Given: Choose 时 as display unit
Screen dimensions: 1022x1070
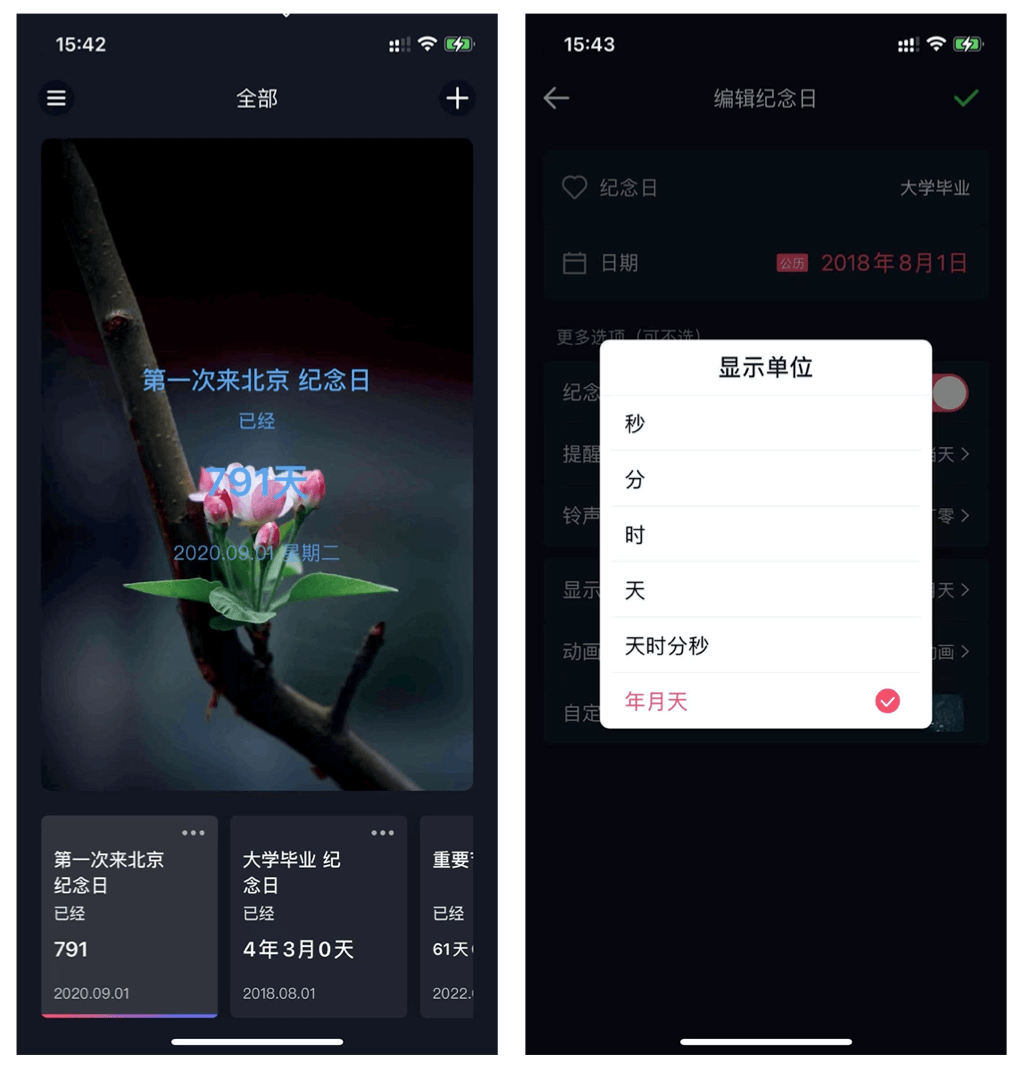Looking at the screenshot, I should coord(765,535).
